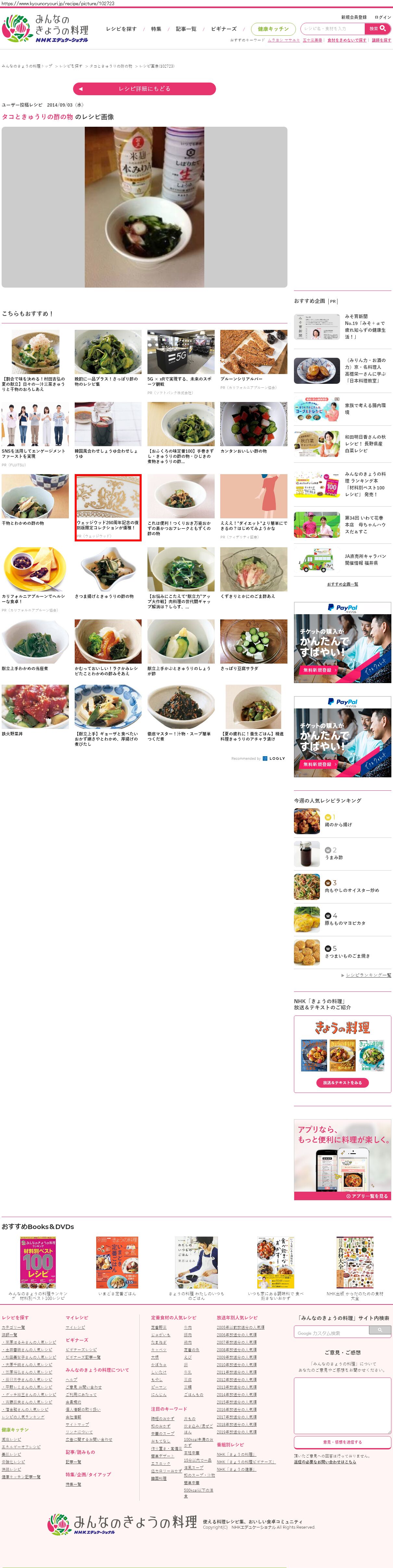The height and width of the screenshot is (1568, 393).
Task: Open 記事一覧 in the header navigation
Action: click(185, 29)
